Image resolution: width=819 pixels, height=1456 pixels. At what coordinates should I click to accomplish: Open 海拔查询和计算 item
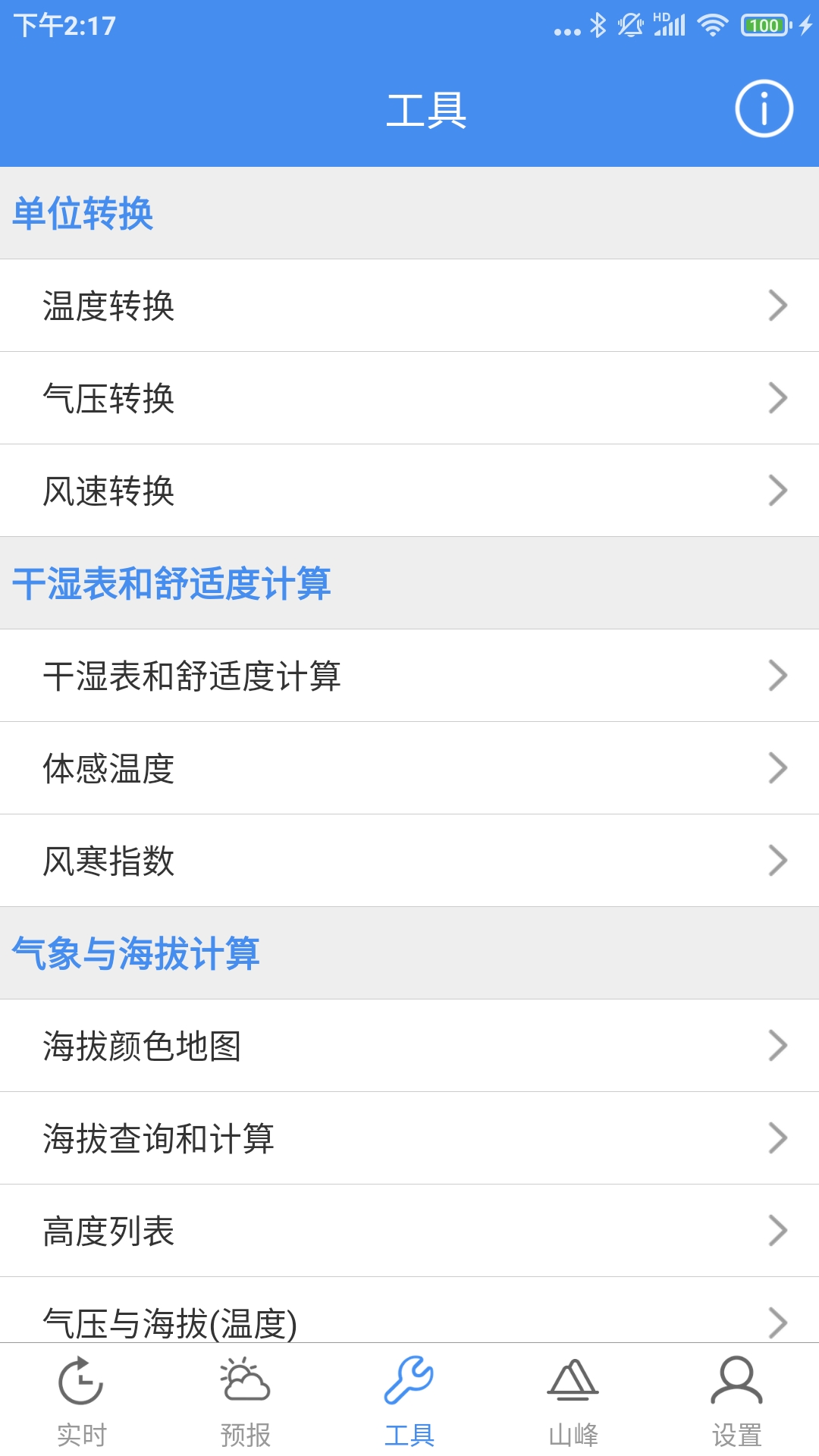coord(409,1138)
